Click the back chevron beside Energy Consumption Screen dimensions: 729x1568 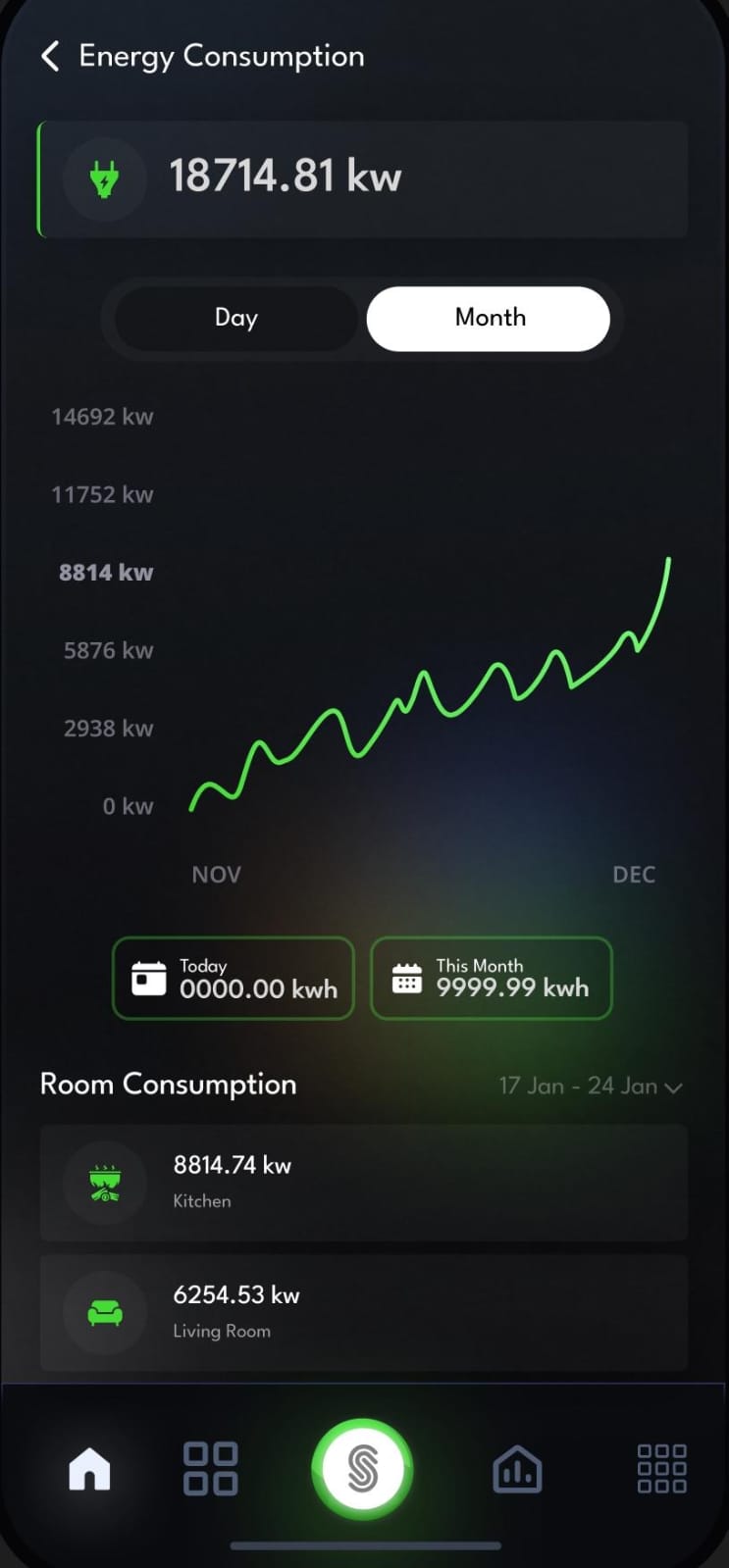click(49, 56)
